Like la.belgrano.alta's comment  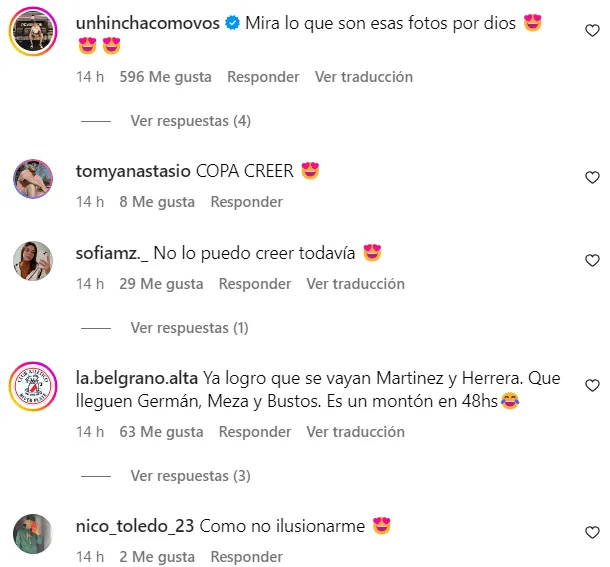pos(591,385)
